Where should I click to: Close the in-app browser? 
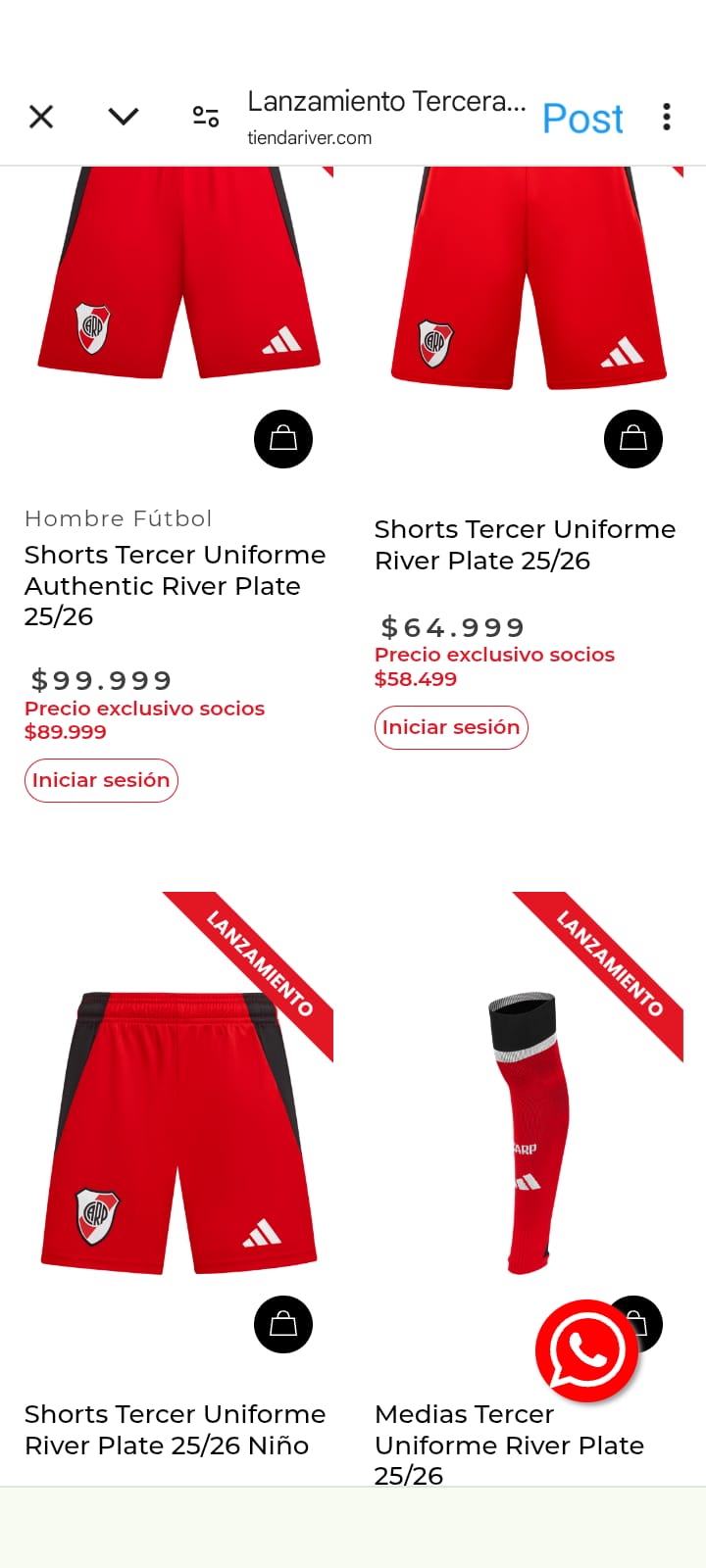(x=41, y=117)
